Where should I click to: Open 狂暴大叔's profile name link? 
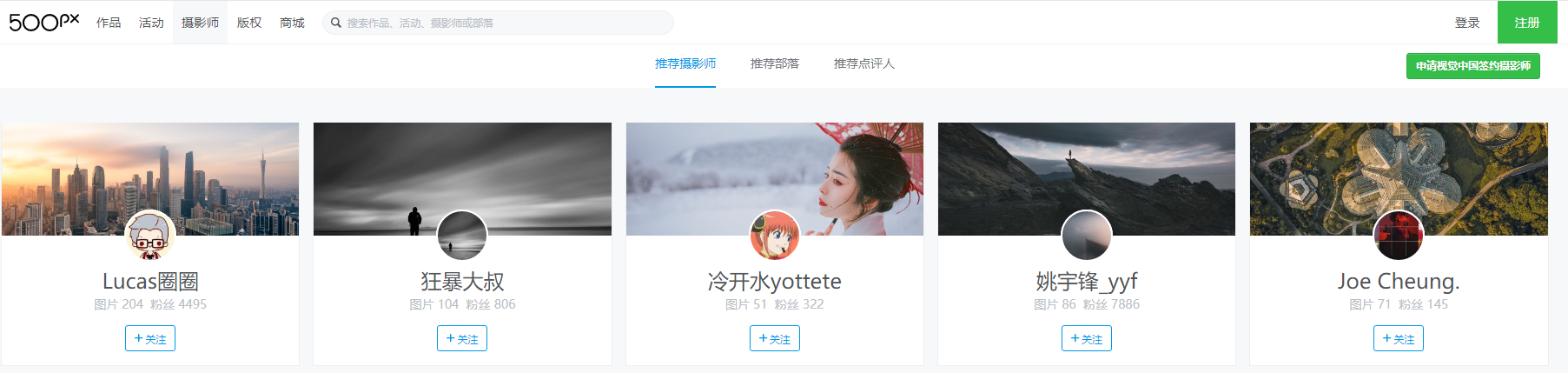(x=462, y=282)
